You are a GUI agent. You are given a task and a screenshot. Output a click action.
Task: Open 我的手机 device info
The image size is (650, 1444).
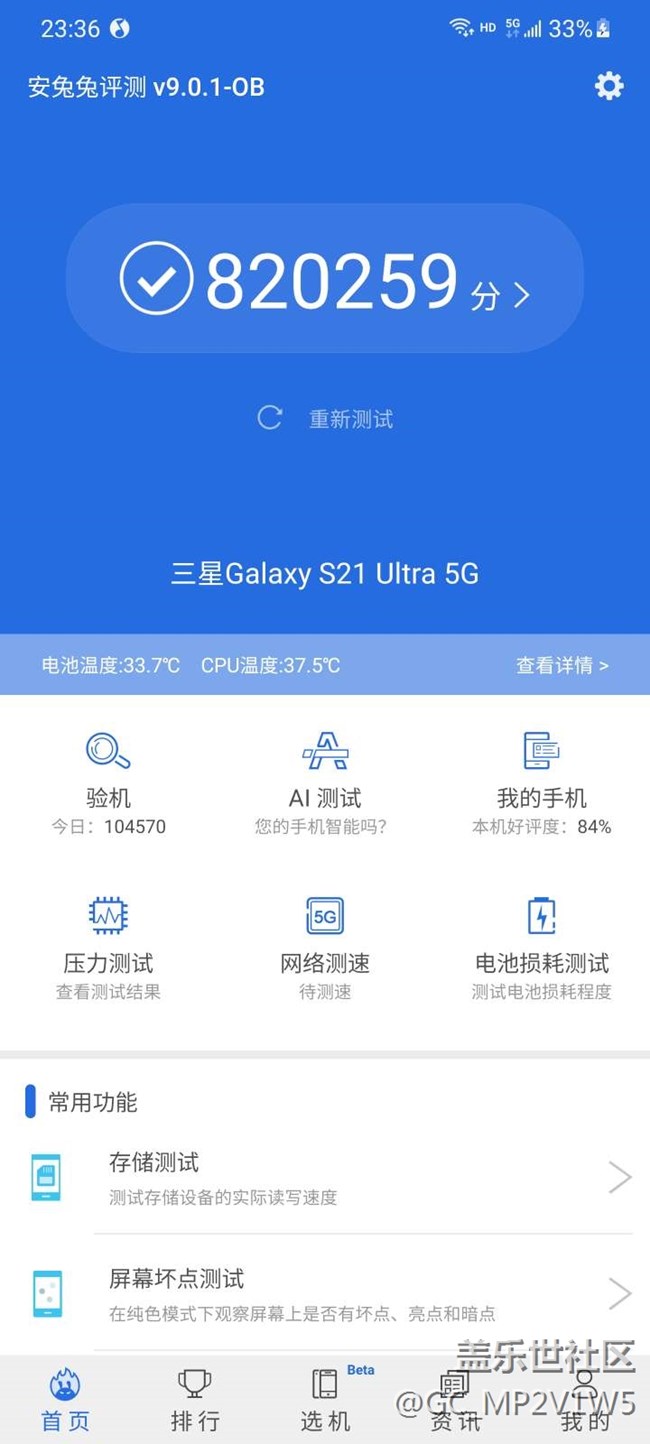click(x=541, y=783)
